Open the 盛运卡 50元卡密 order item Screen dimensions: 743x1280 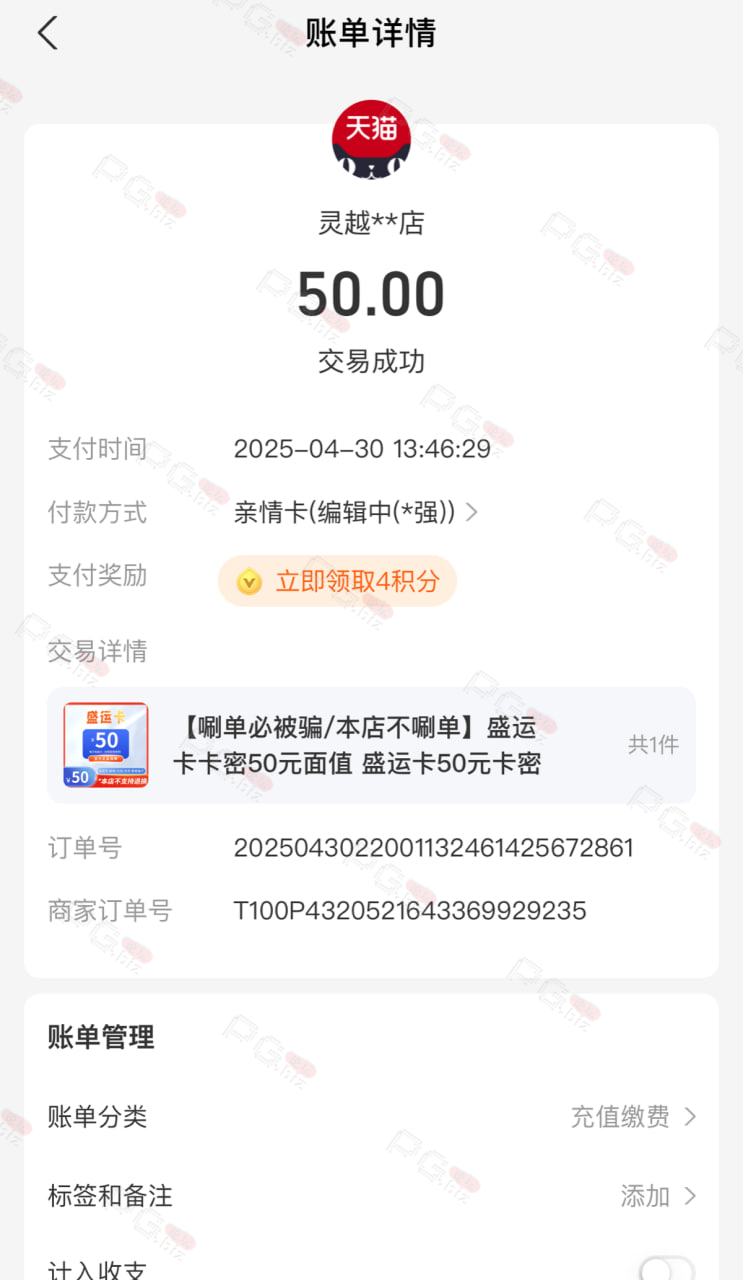point(371,745)
